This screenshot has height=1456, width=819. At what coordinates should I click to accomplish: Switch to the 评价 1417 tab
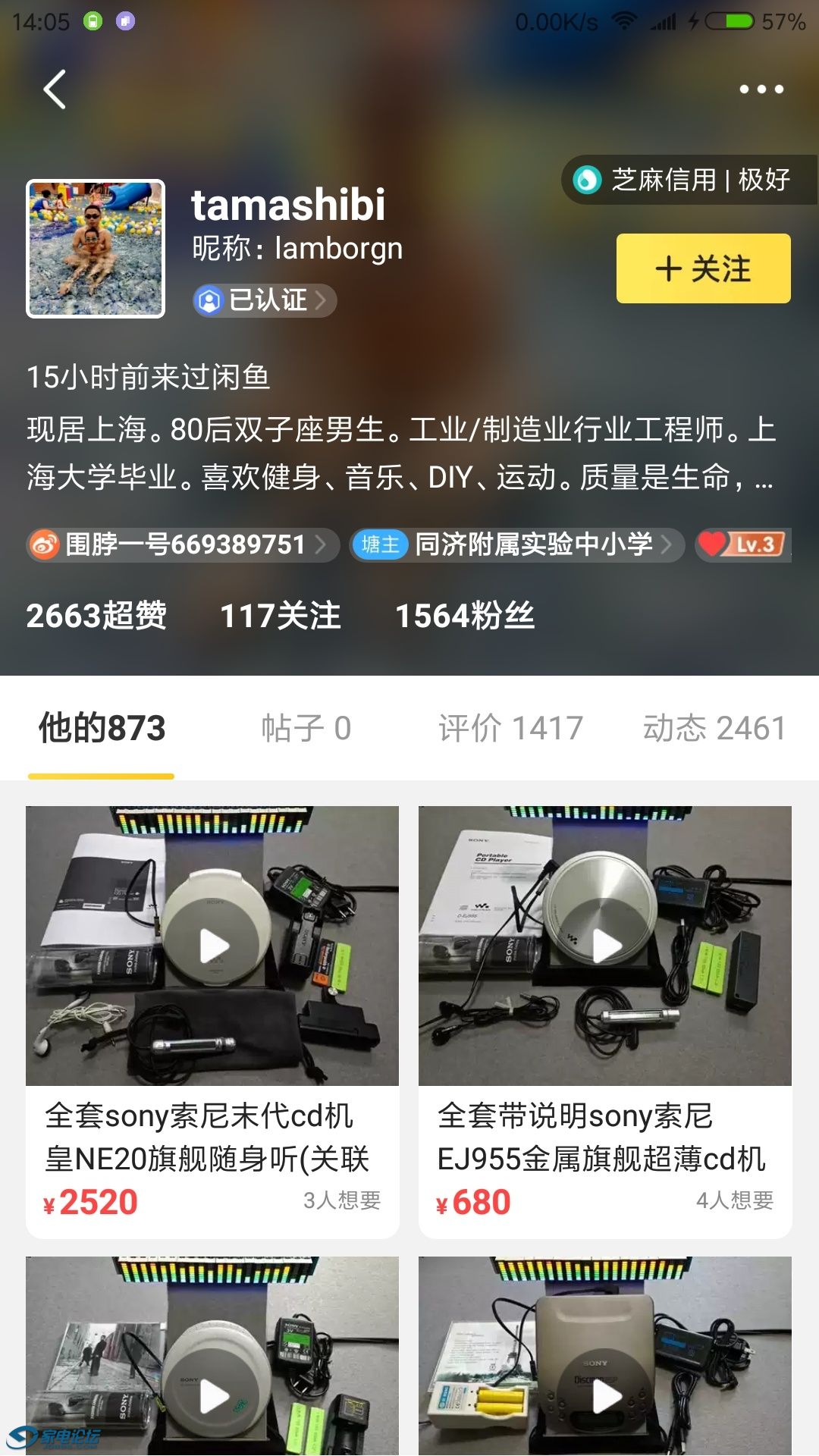click(x=510, y=728)
